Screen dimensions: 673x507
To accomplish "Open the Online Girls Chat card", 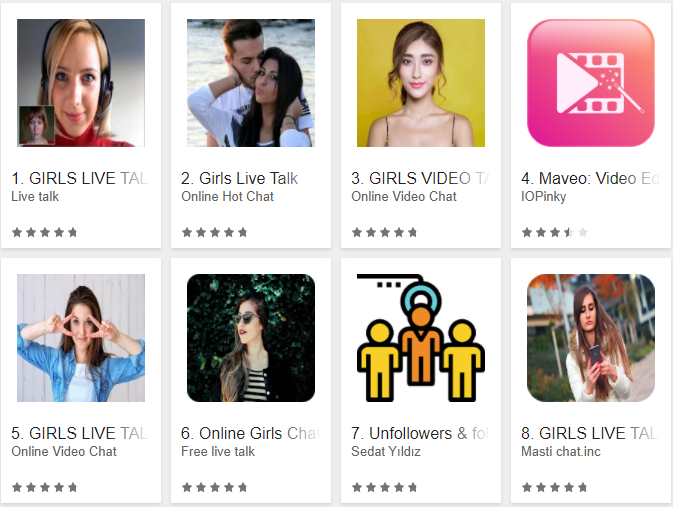I will tap(250, 338).
